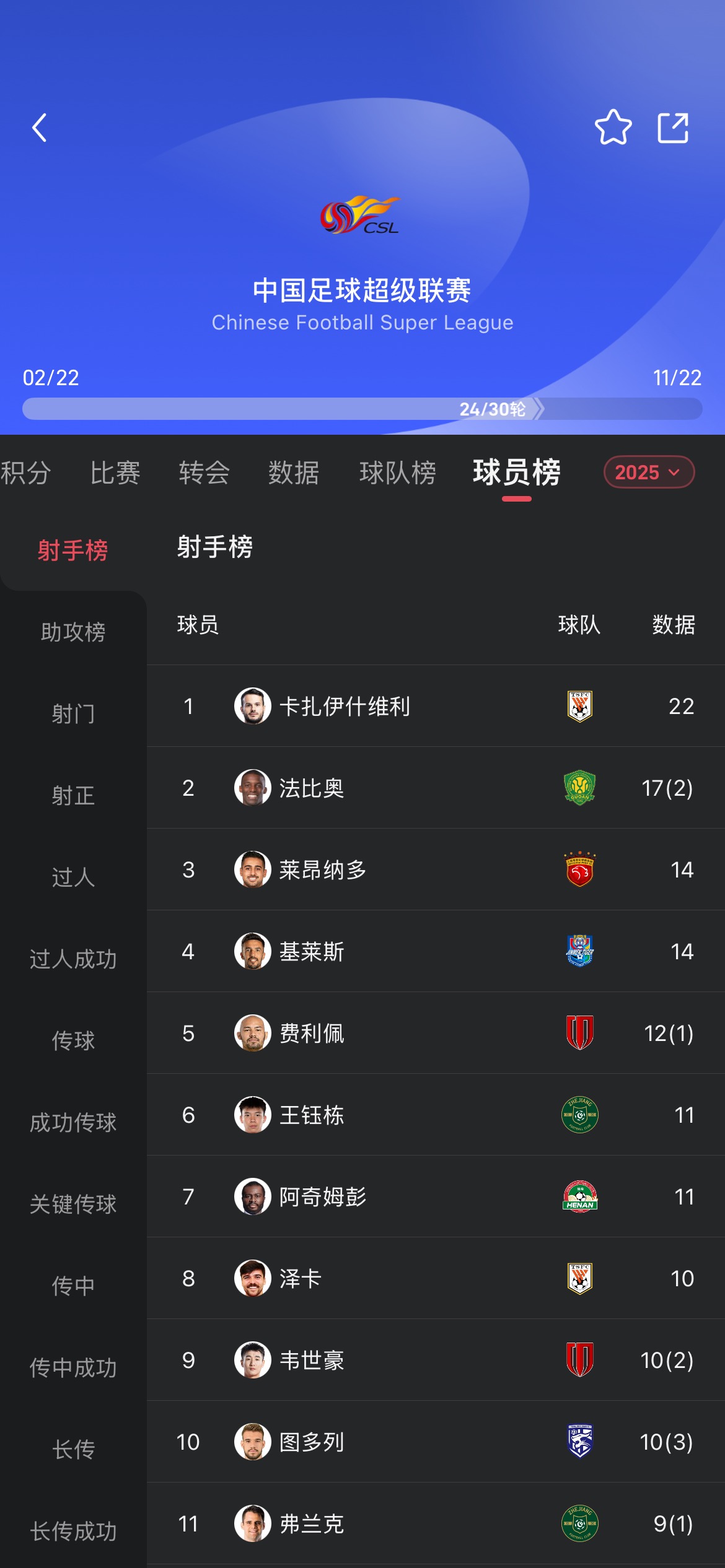The width and height of the screenshot is (725, 1568).
Task: Select 关键传球 in the sidebar
Action: pos(72,1203)
